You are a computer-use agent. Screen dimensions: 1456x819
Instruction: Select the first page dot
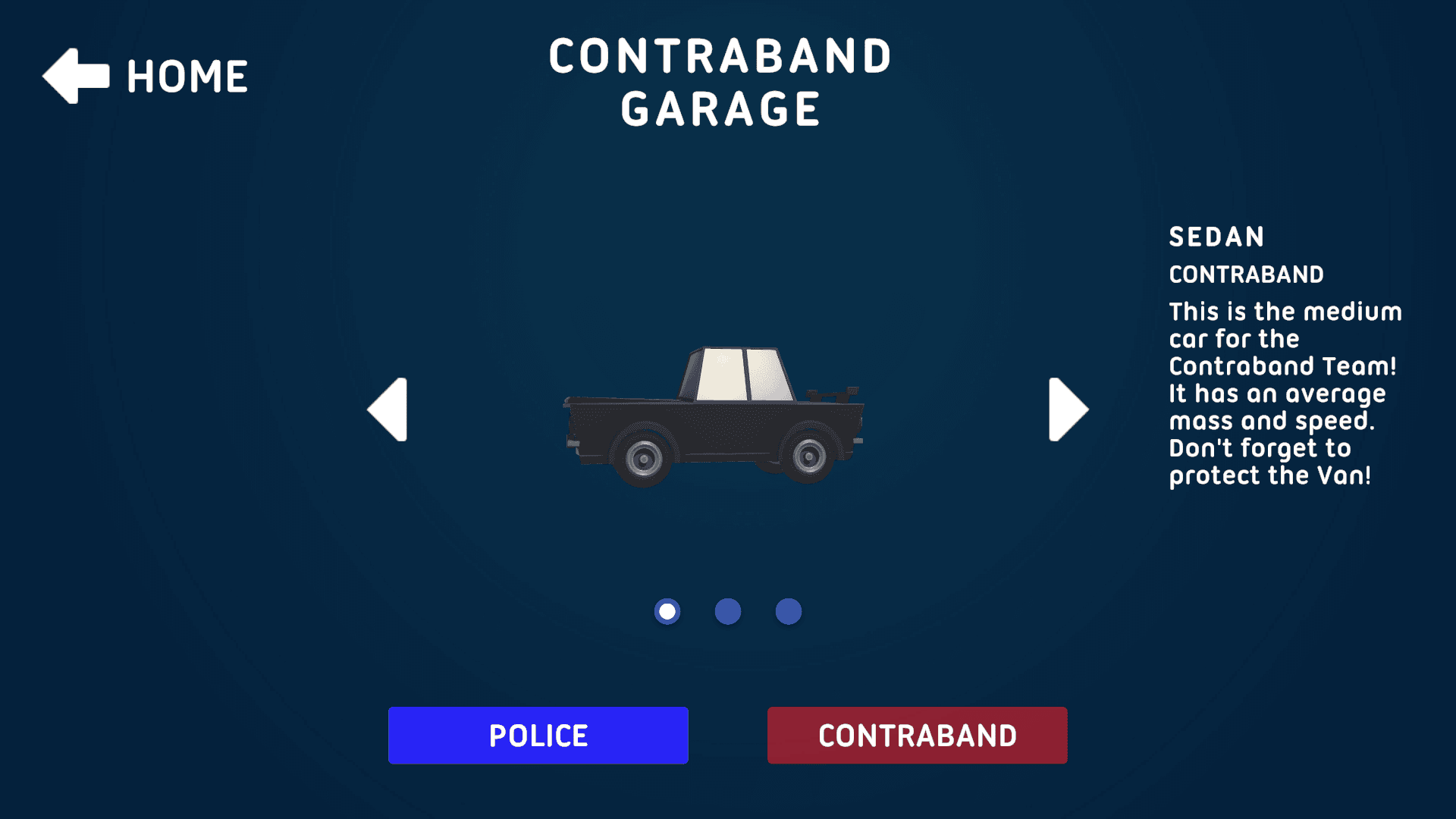(x=667, y=611)
